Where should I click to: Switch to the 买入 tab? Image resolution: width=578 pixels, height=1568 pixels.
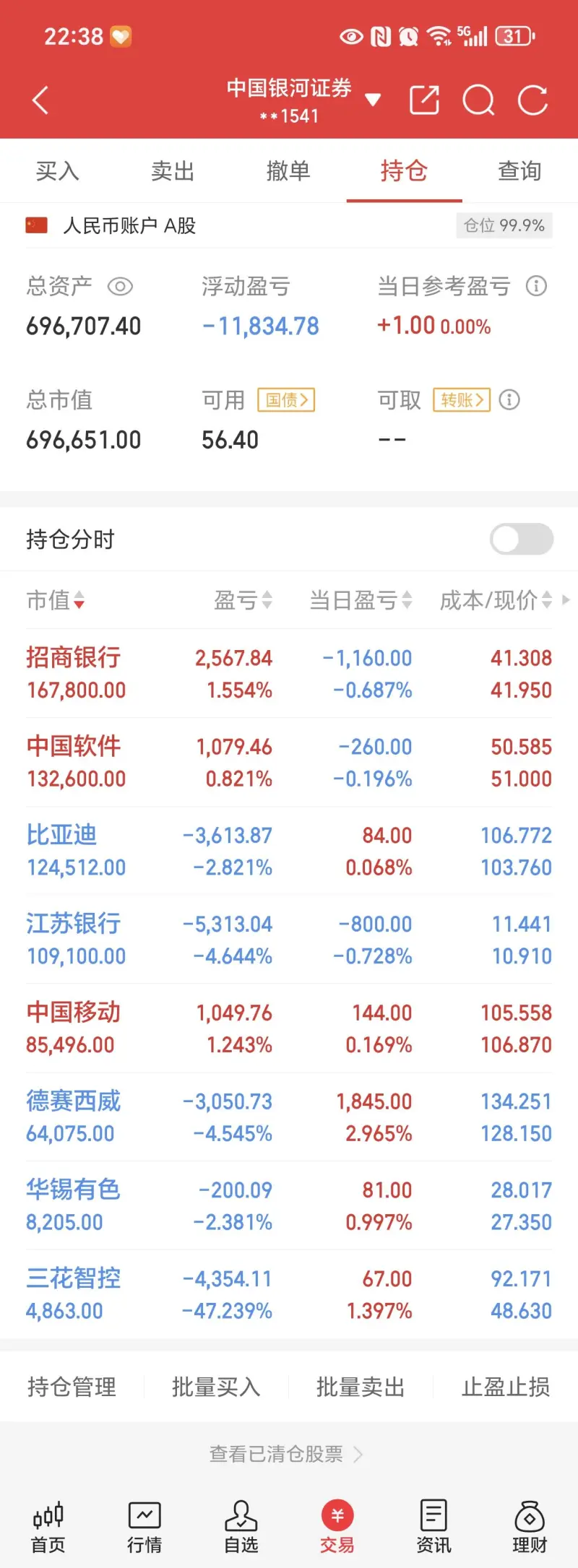(58, 171)
